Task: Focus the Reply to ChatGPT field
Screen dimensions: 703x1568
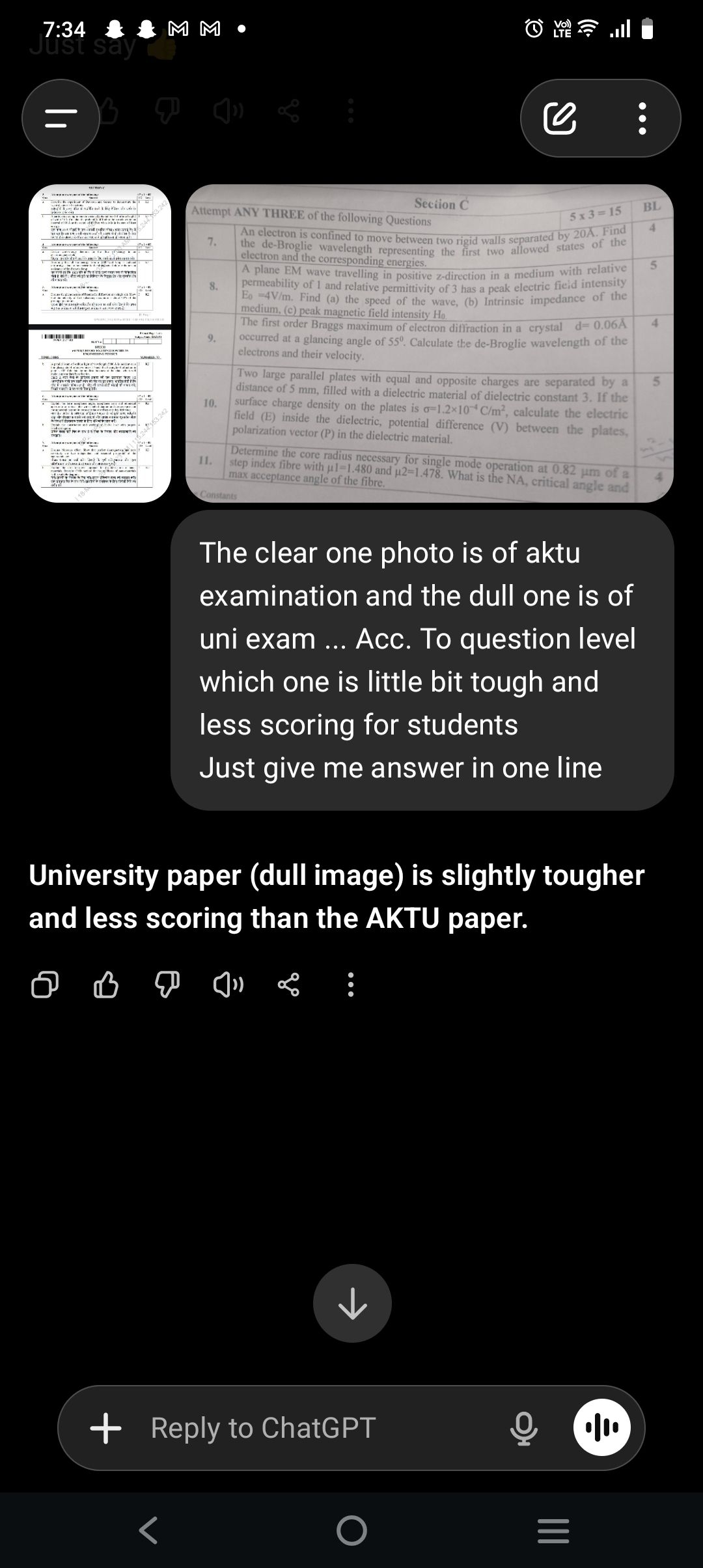Action: [312, 1428]
